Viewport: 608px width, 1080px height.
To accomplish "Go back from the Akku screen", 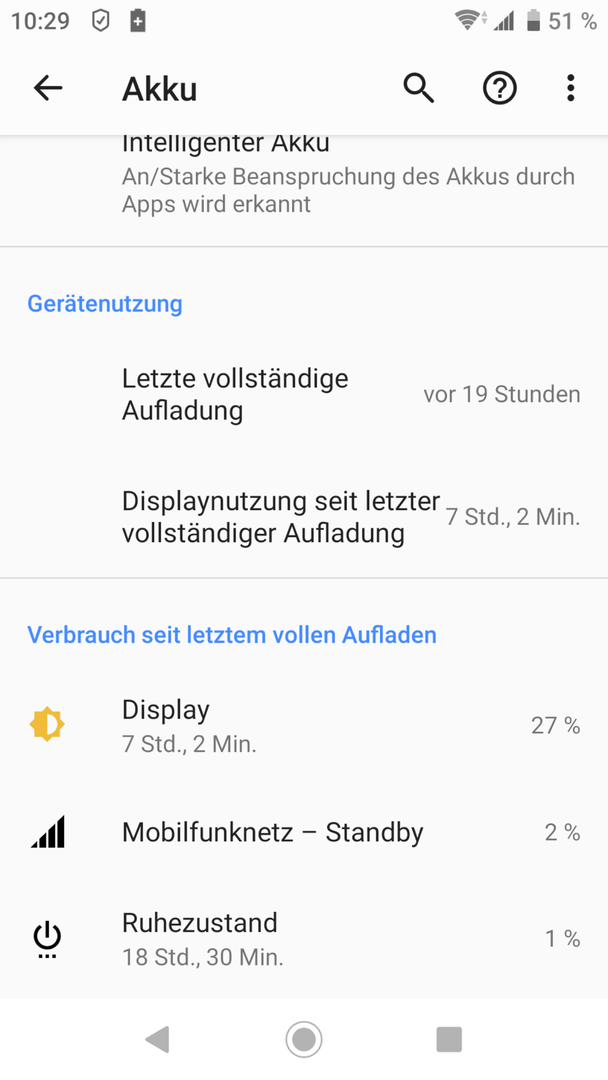I will point(48,88).
